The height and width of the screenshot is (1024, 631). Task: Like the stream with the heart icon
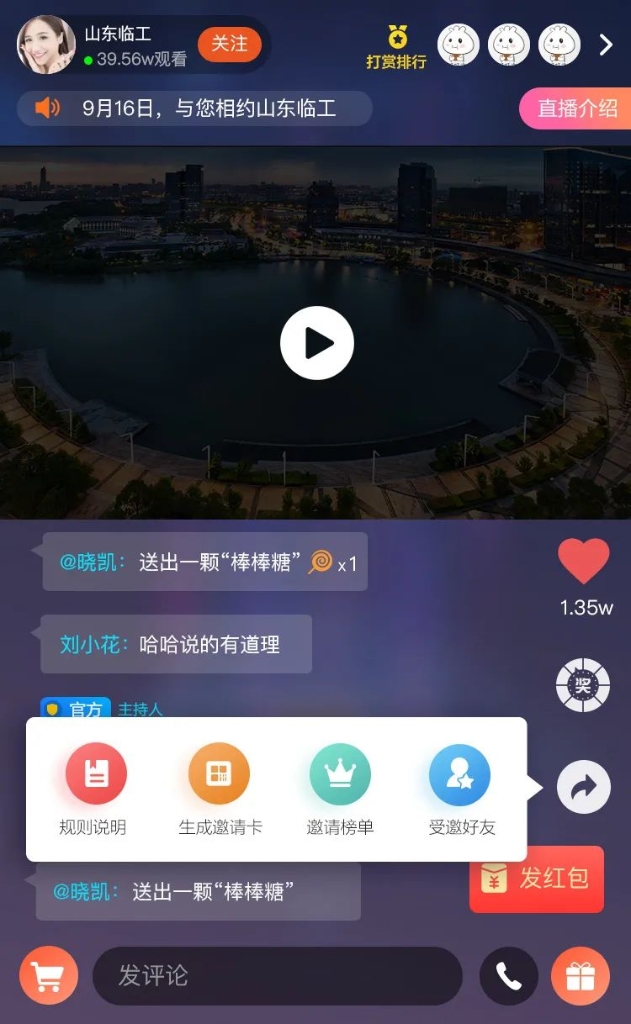point(584,563)
